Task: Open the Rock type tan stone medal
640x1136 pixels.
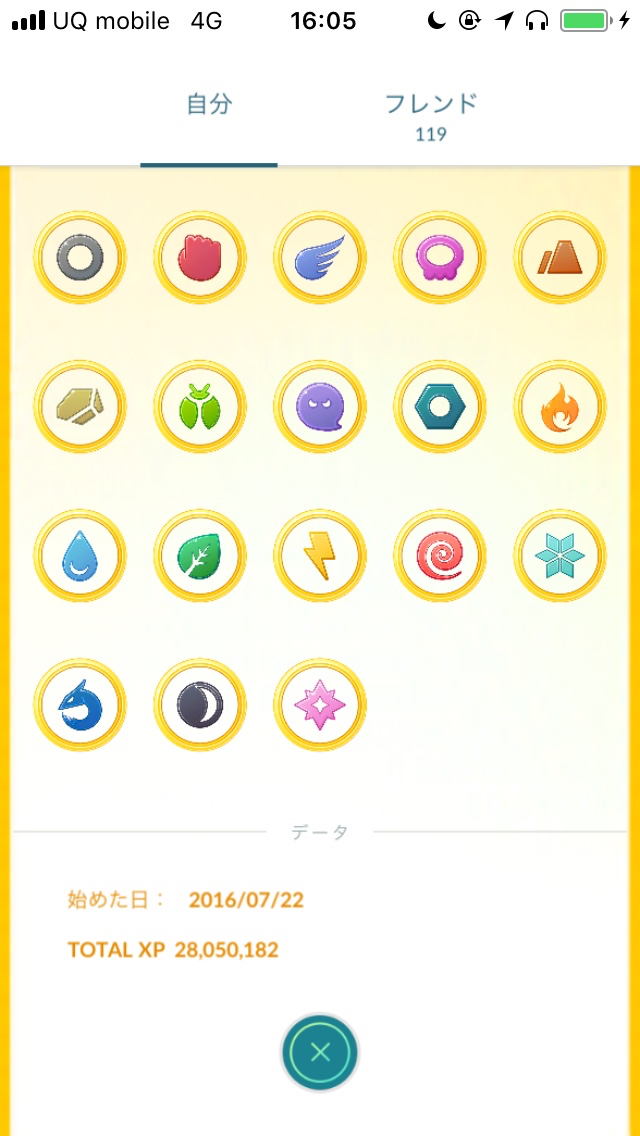Action: 80,407
